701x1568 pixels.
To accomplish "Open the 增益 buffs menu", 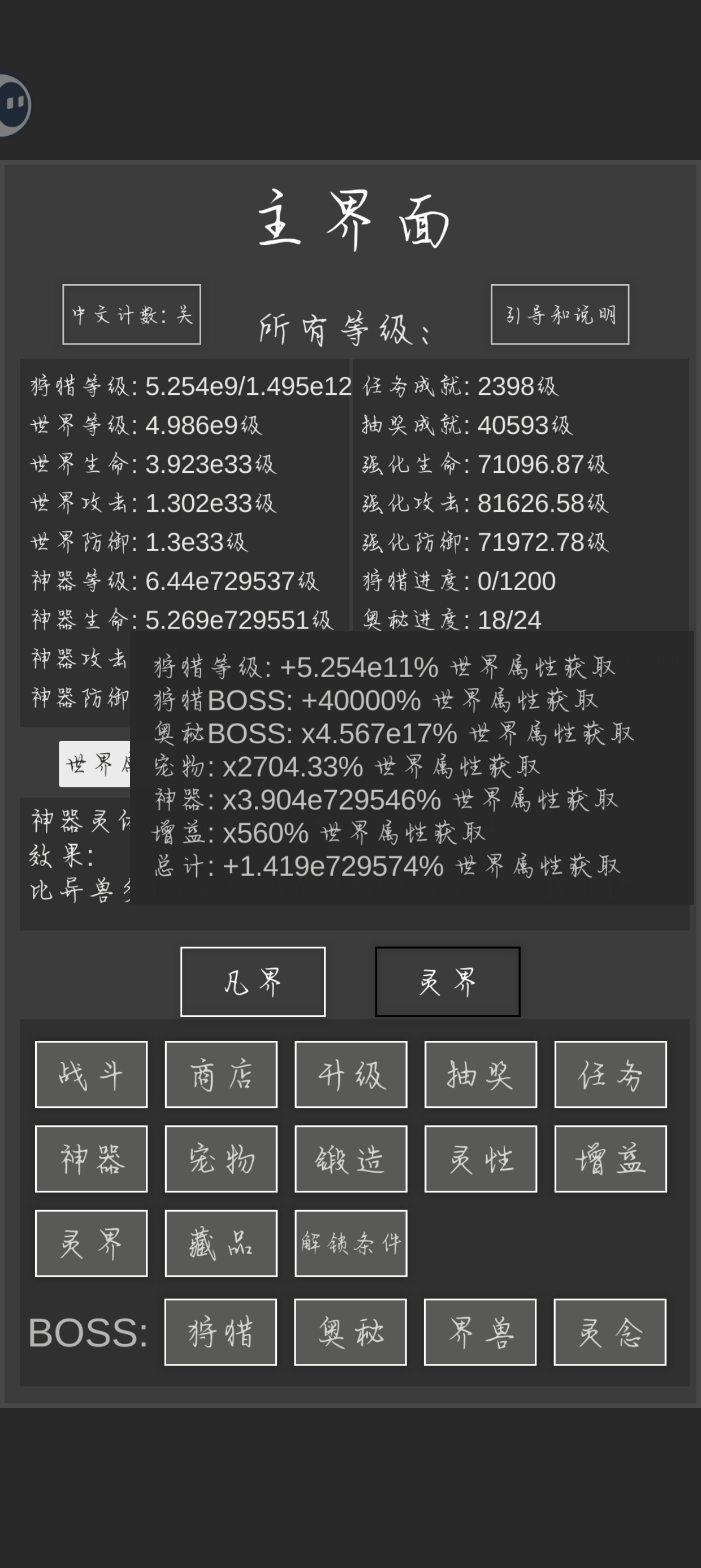I will (x=611, y=1159).
